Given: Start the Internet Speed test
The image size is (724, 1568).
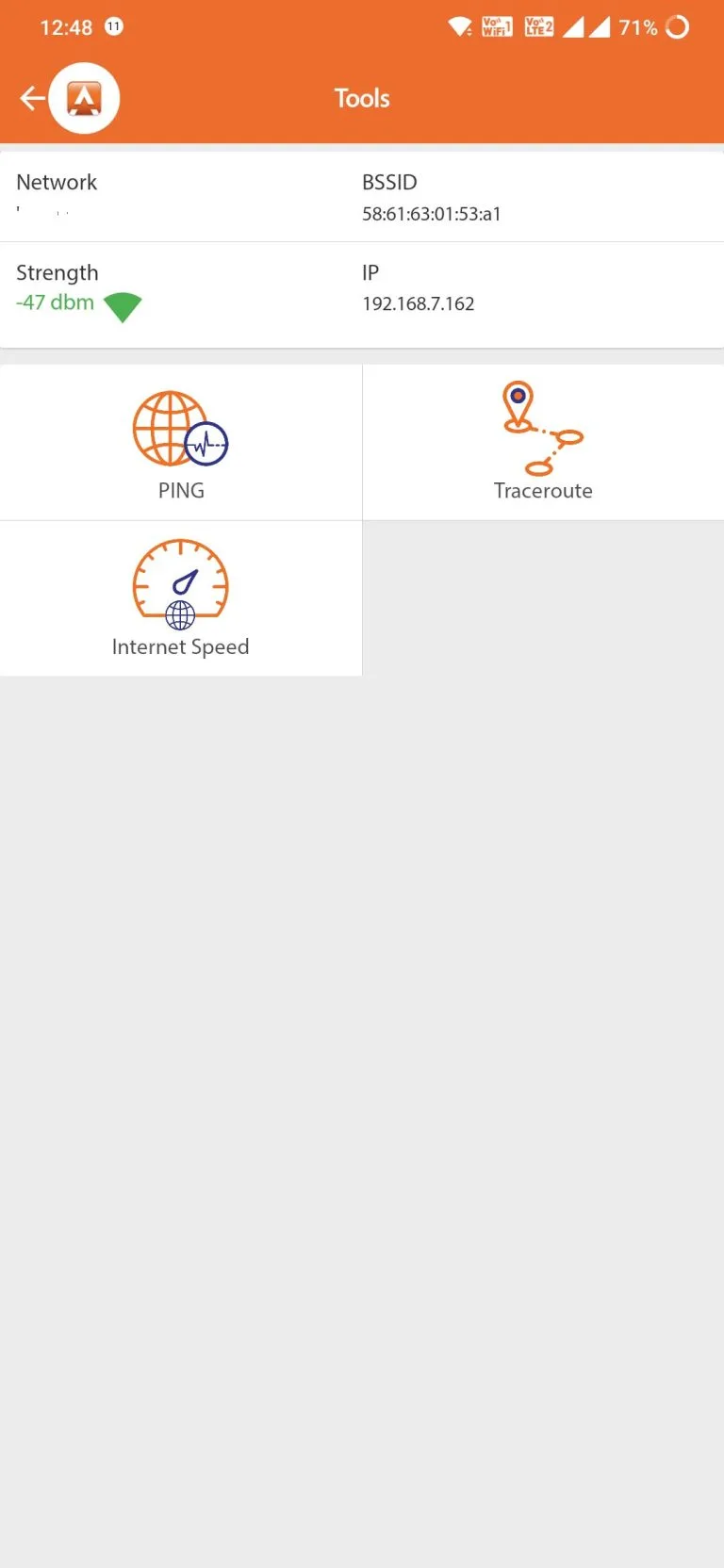Looking at the screenshot, I should point(181,598).
